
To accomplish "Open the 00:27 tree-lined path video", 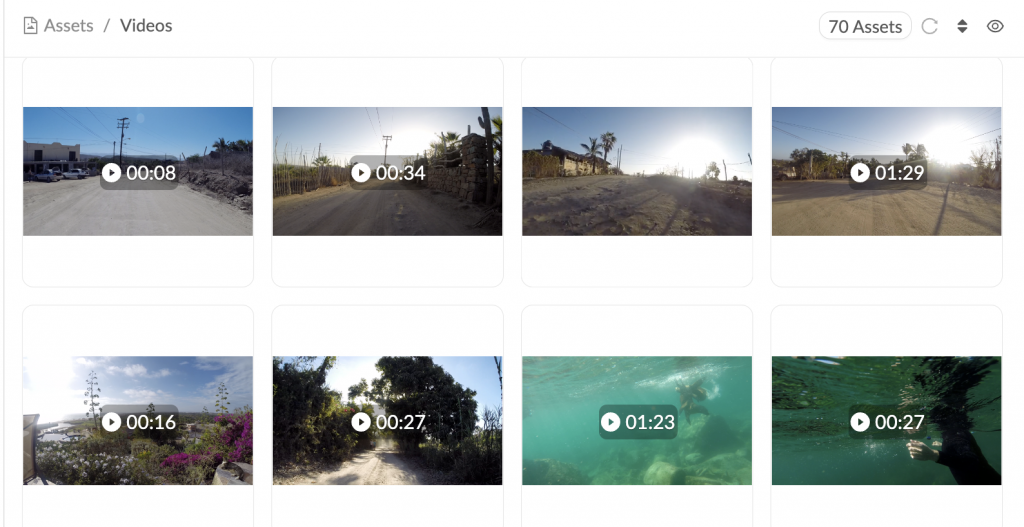I will point(387,421).
